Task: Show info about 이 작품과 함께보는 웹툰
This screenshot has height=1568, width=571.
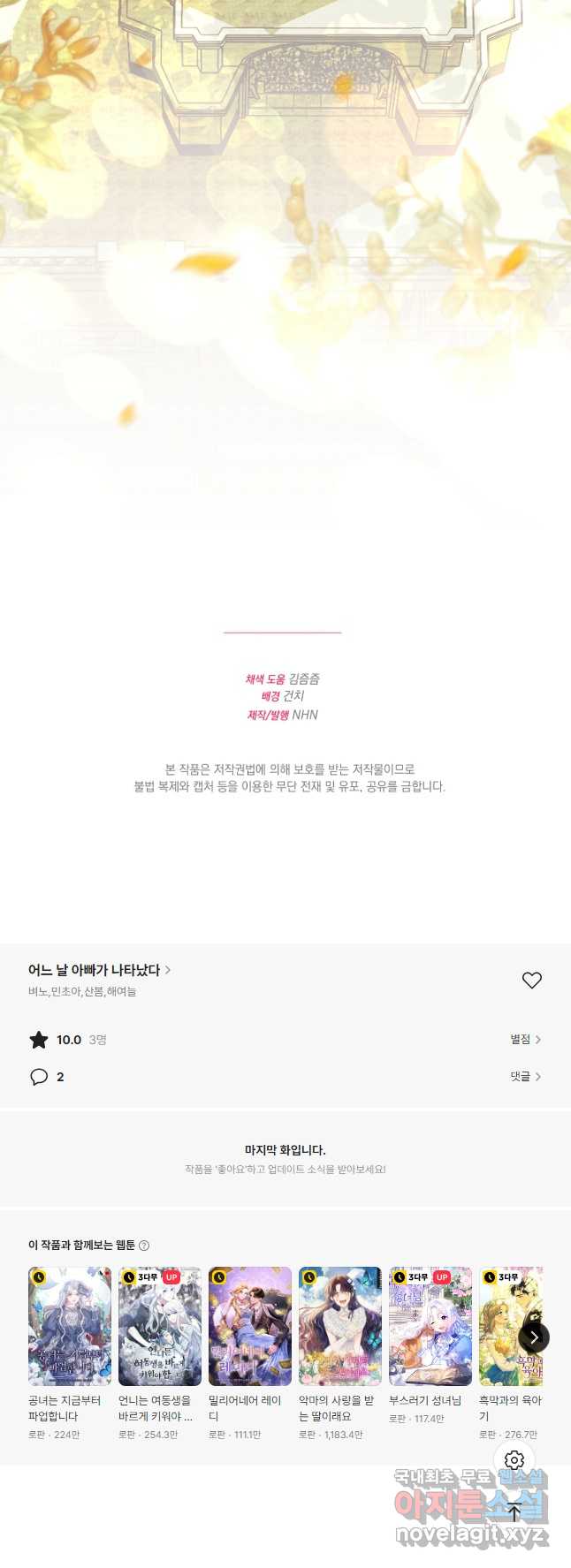Action: [x=144, y=1246]
